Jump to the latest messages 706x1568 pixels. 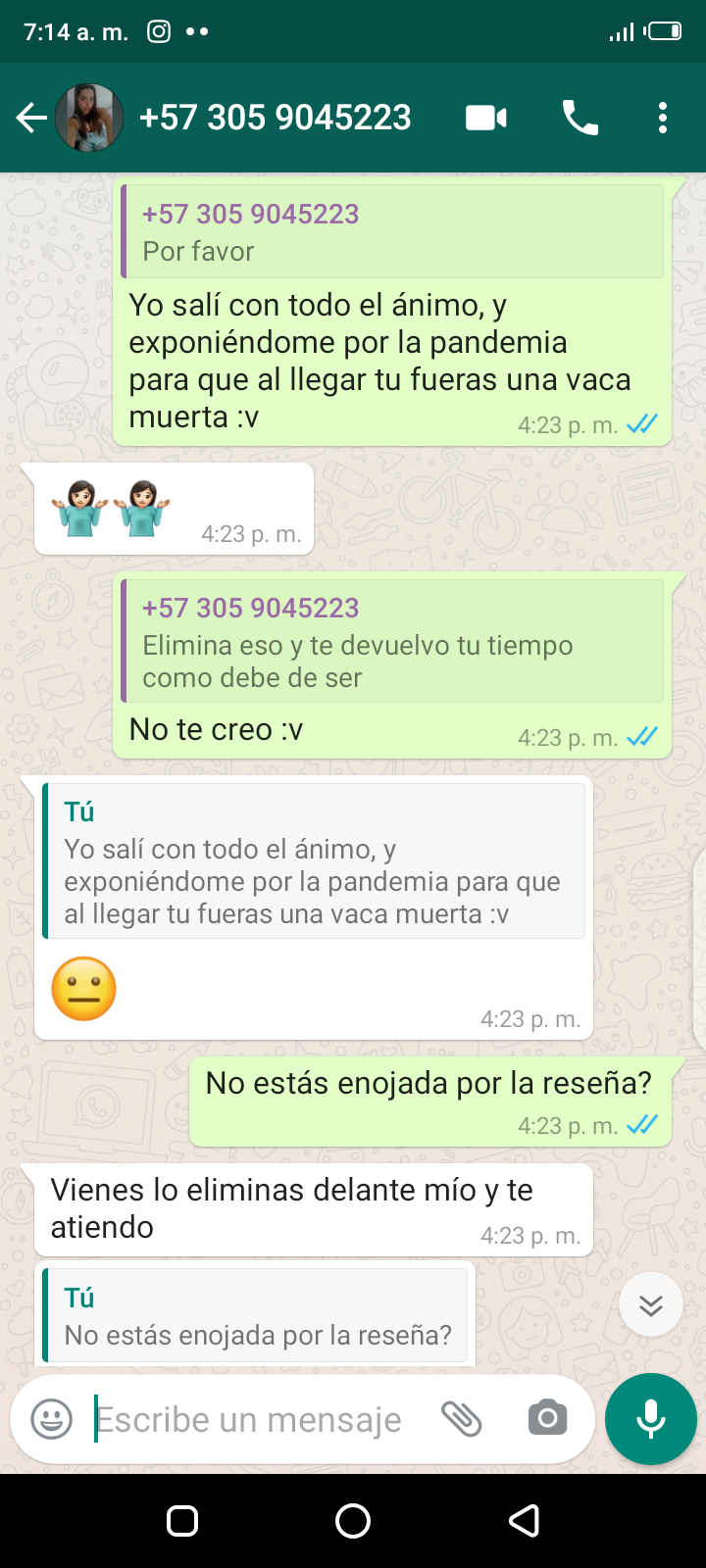click(x=650, y=1305)
